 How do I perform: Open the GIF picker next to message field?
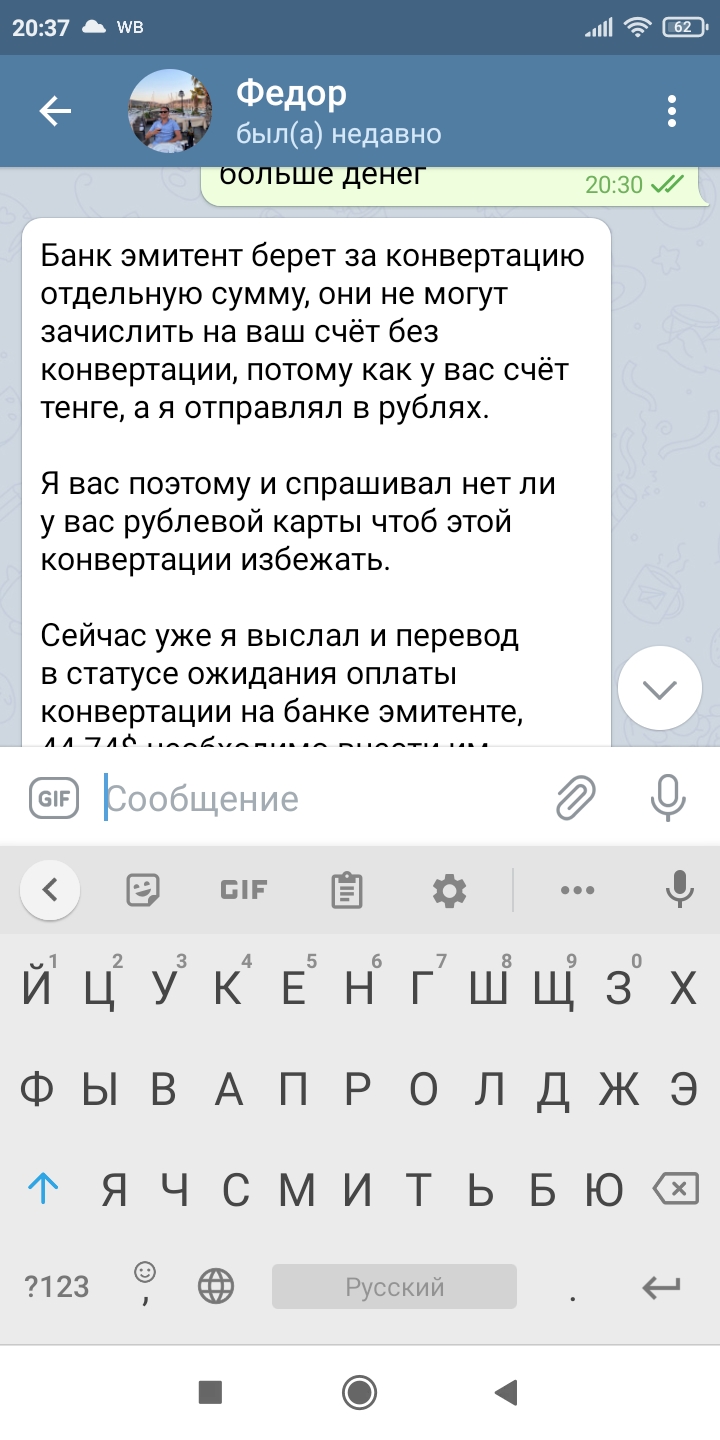pos(54,798)
